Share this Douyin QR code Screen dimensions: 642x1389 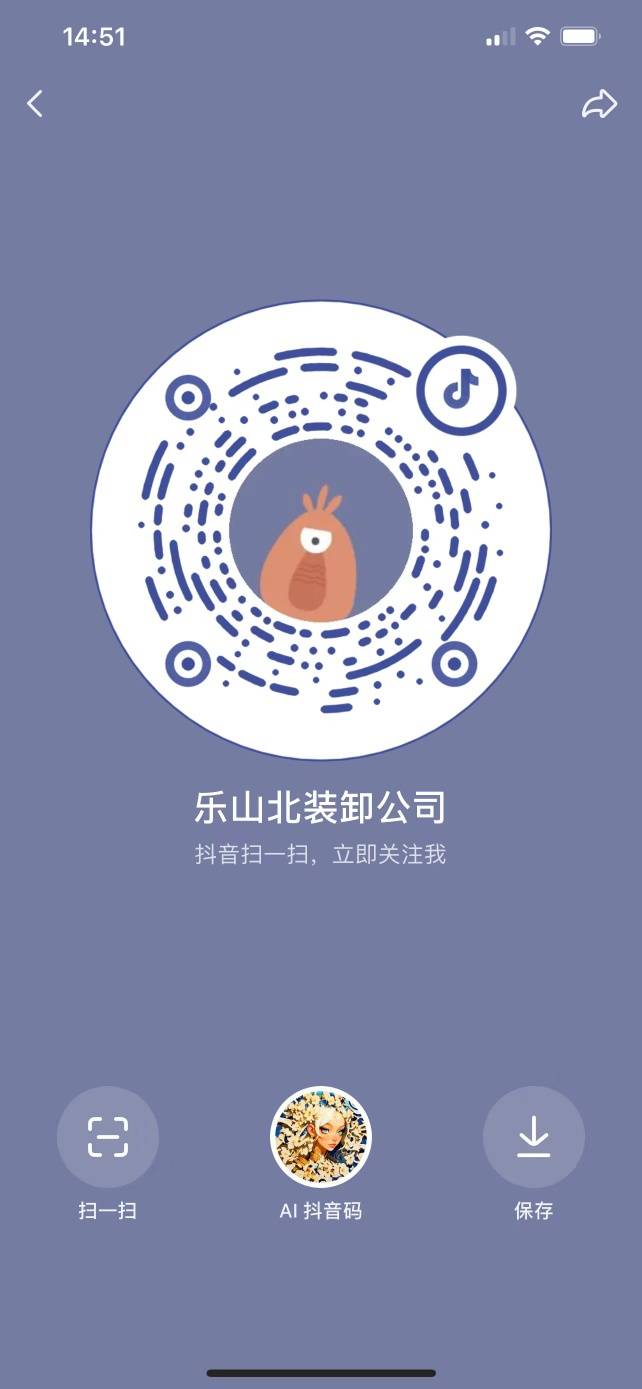point(599,104)
